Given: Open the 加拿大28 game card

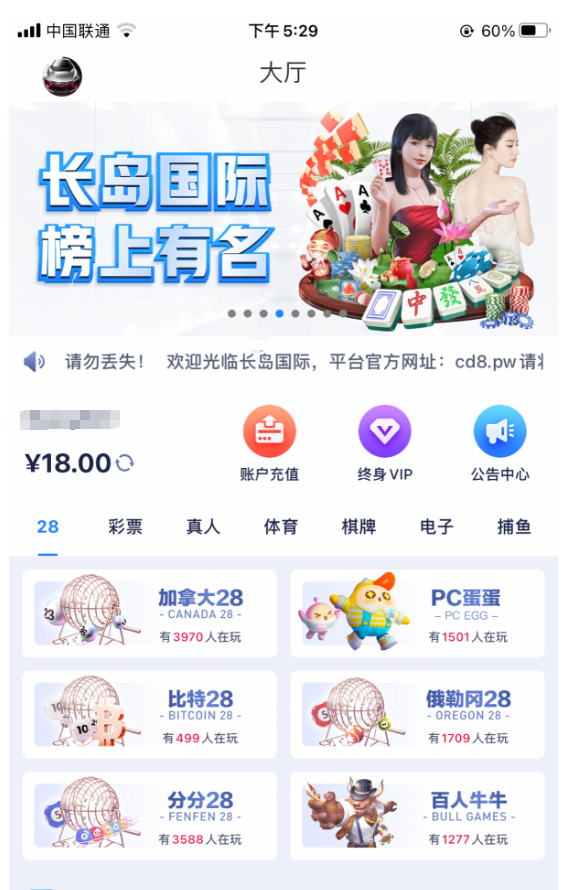Looking at the screenshot, I should point(149,614).
